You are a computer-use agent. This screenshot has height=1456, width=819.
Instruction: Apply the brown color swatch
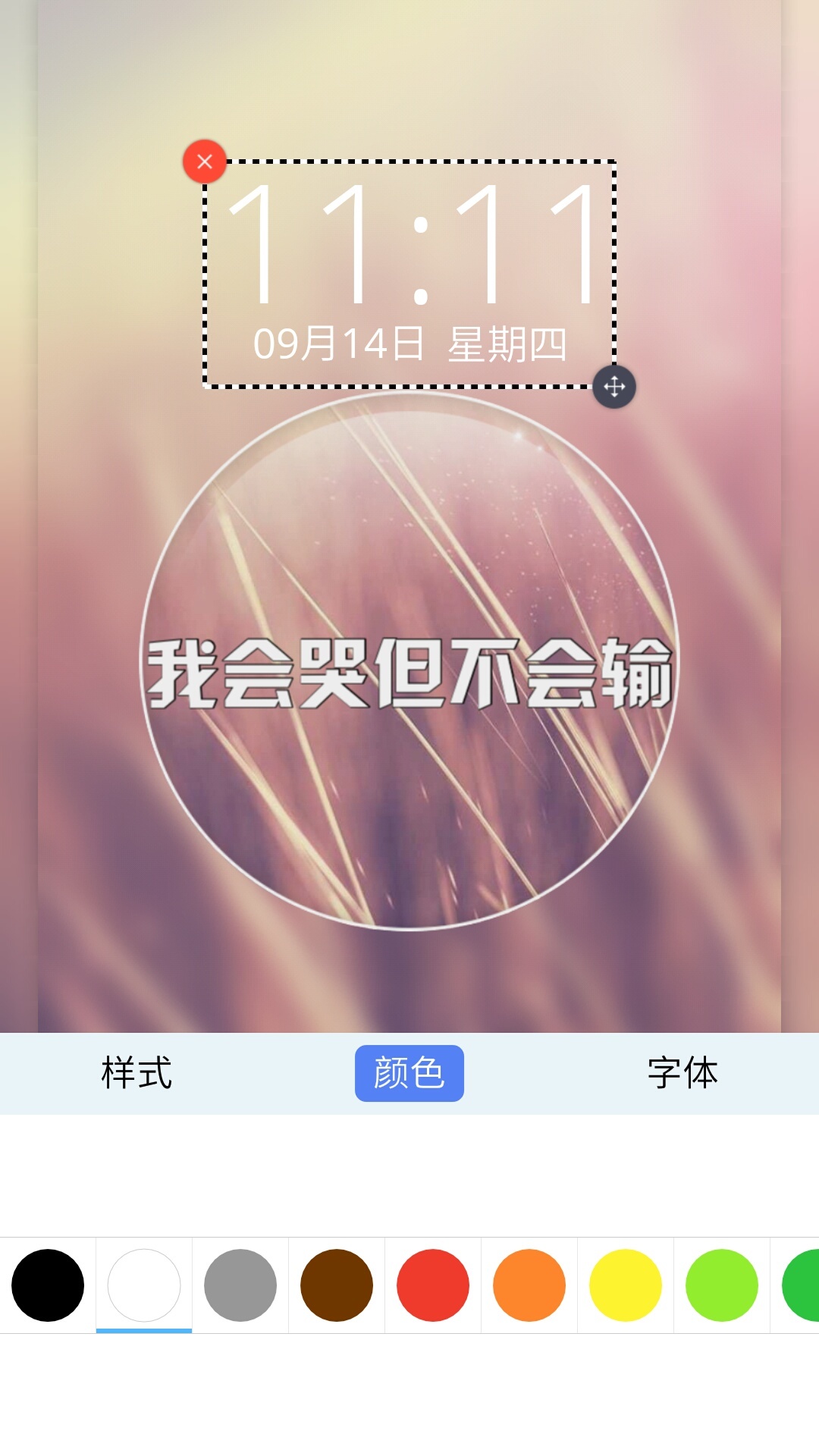(x=337, y=1285)
